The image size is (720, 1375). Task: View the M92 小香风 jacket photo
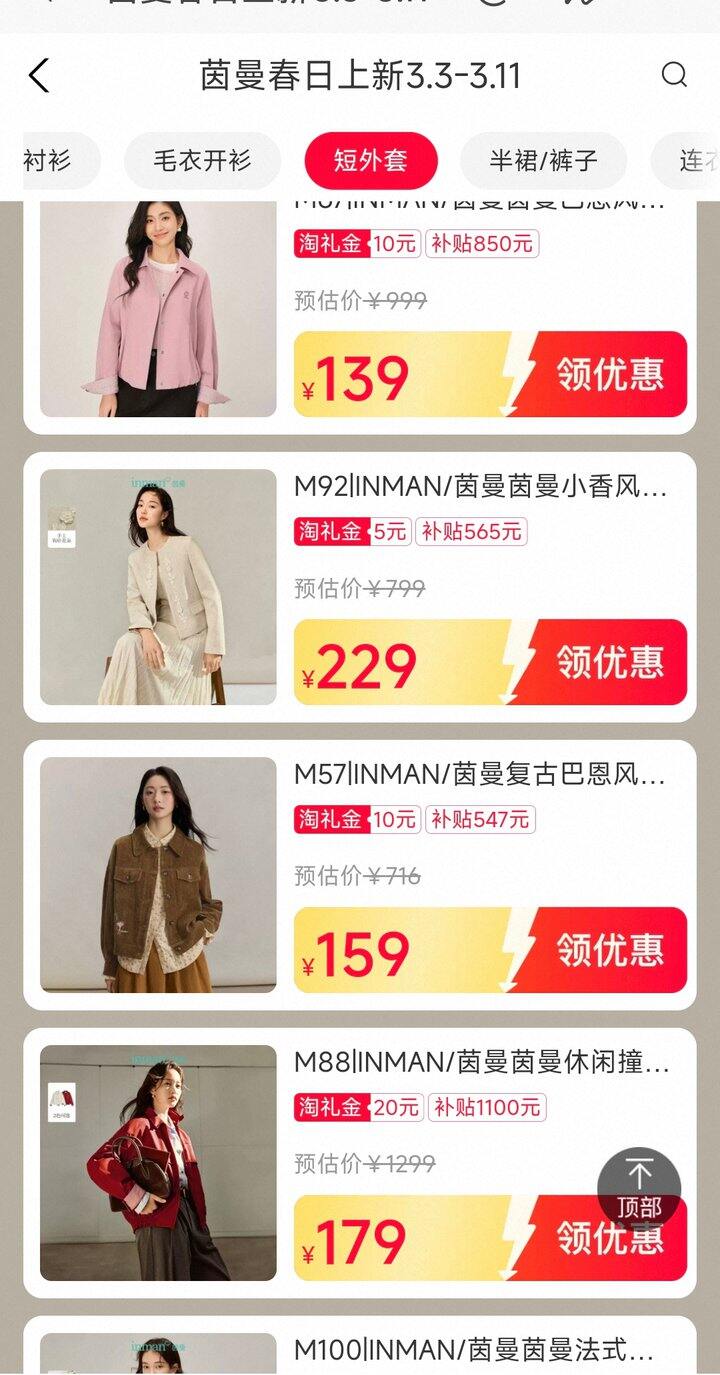click(158, 587)
